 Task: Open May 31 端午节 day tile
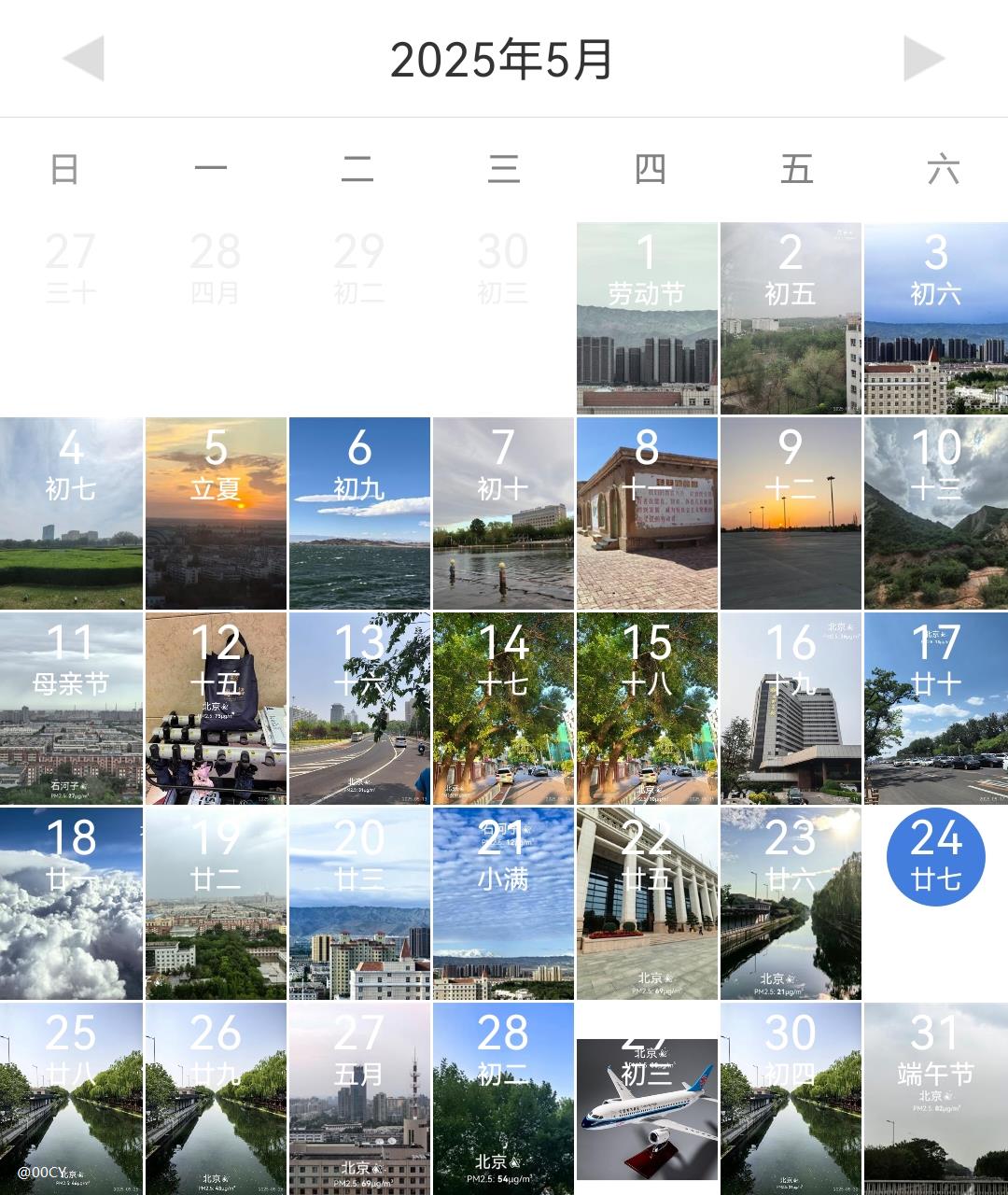[x=935, y=1099]
